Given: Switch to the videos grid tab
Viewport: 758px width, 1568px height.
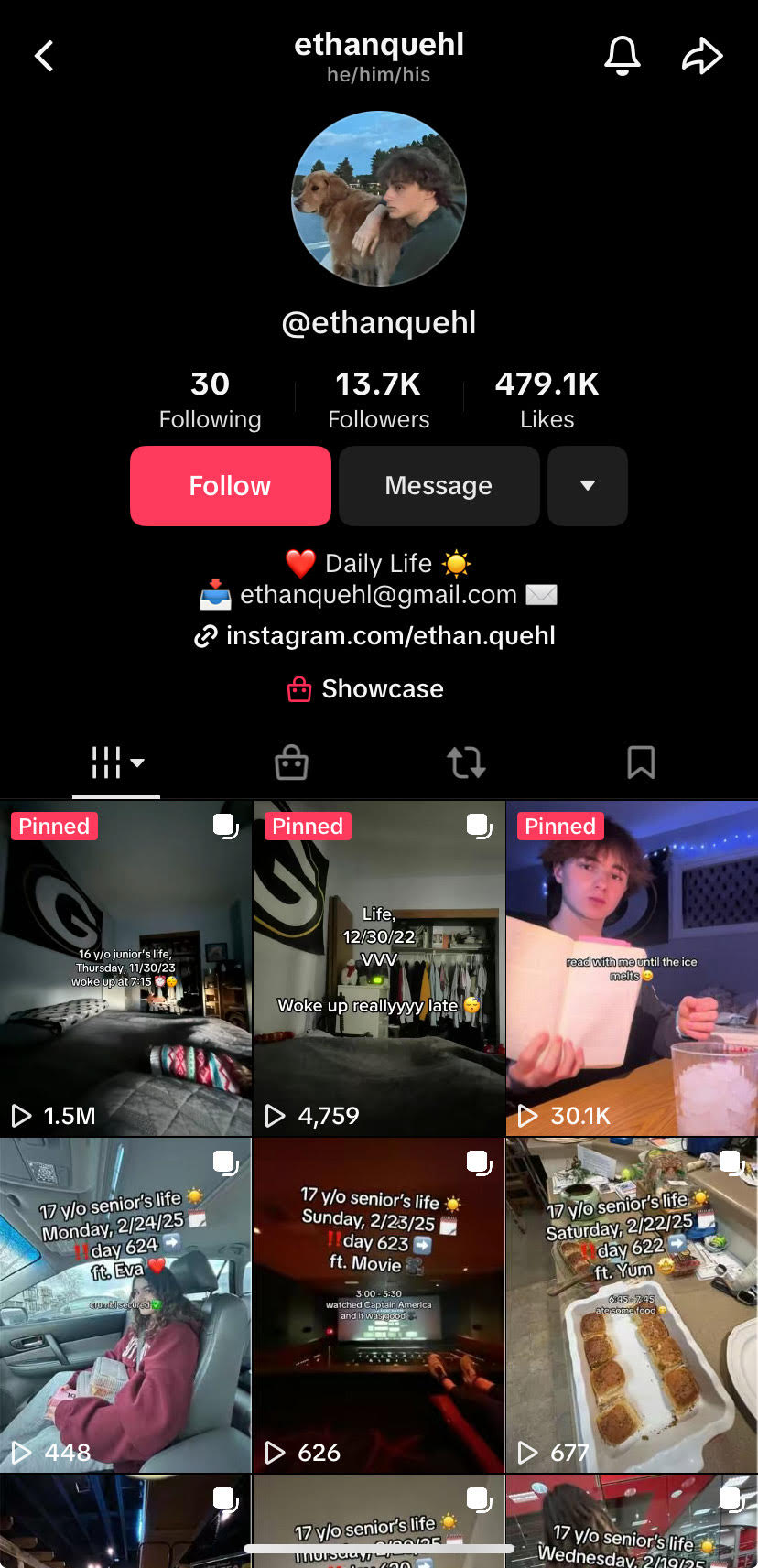Looking at the screenshot, I should [x=116, y=762].
